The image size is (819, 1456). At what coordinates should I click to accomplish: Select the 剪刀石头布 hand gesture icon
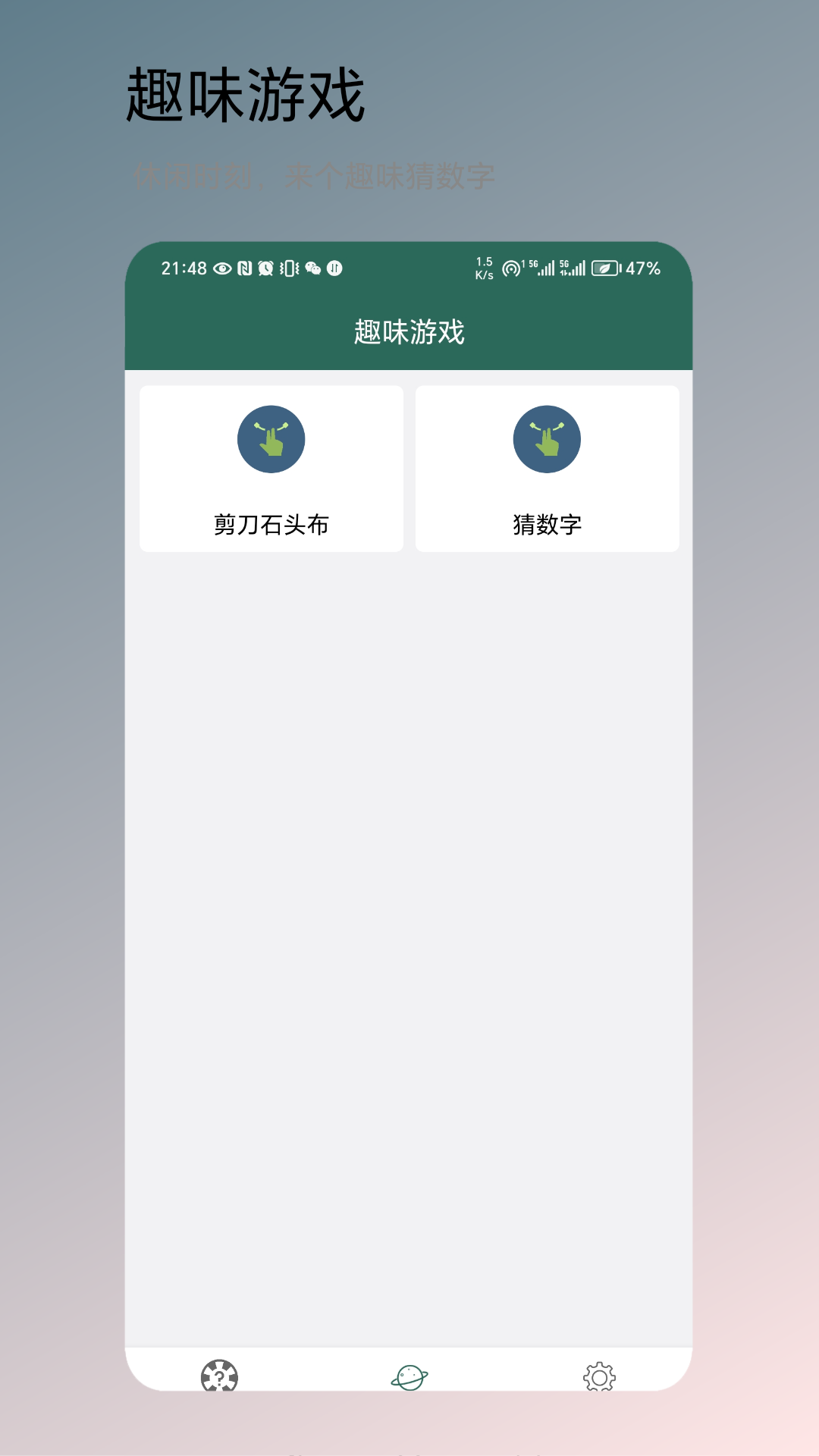[x=271, y=441]
